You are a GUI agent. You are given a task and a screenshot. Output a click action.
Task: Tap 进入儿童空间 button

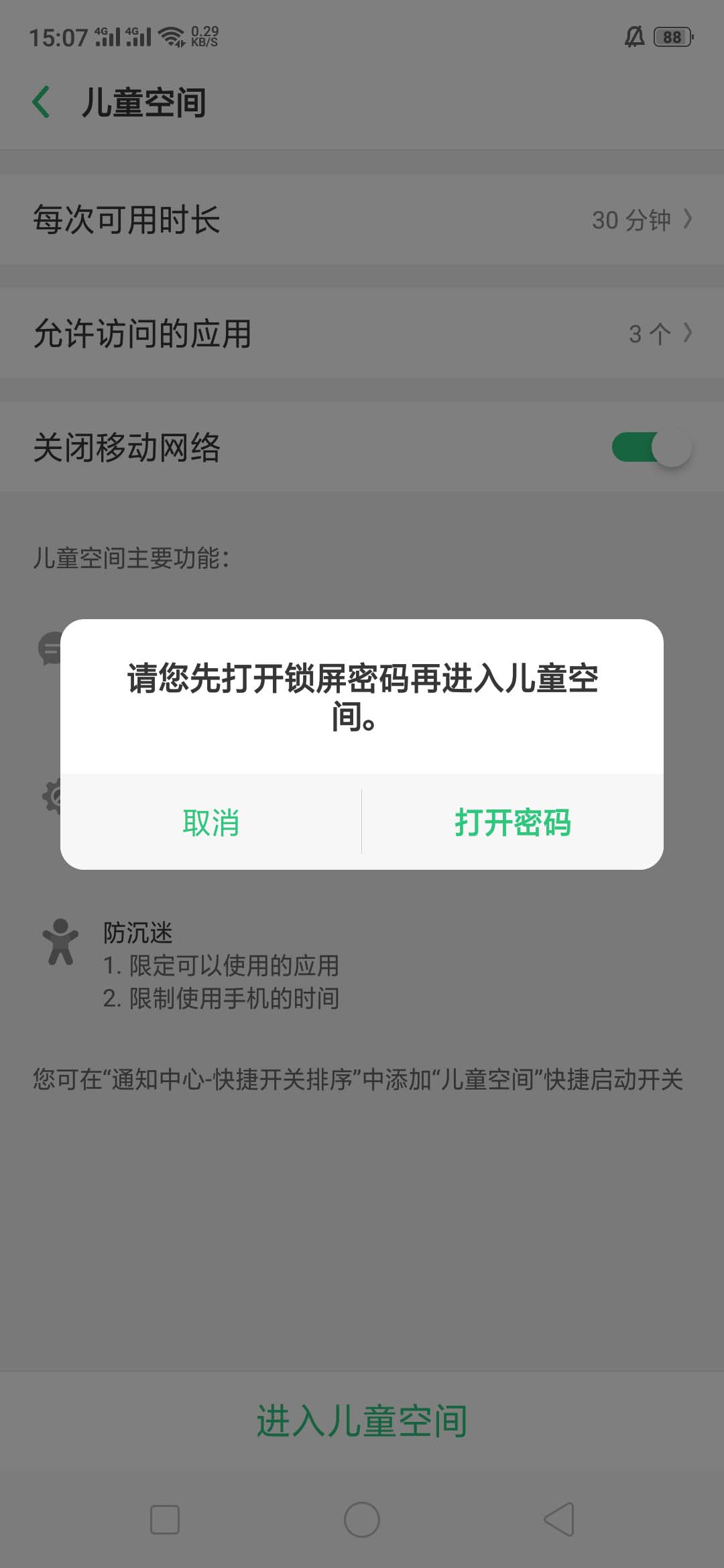point(362,1421)
